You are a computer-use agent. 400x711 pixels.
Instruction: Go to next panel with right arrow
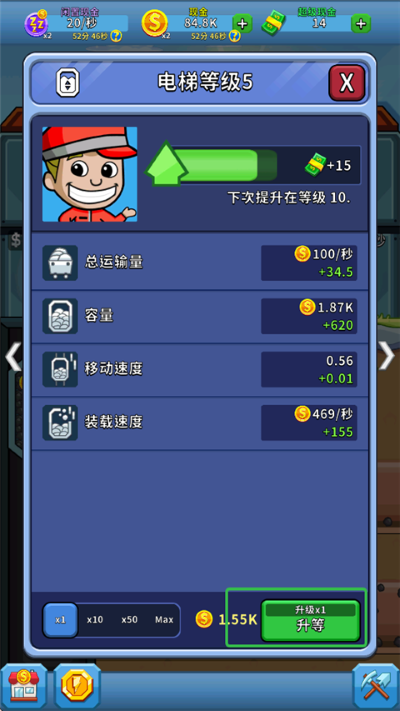387,356
